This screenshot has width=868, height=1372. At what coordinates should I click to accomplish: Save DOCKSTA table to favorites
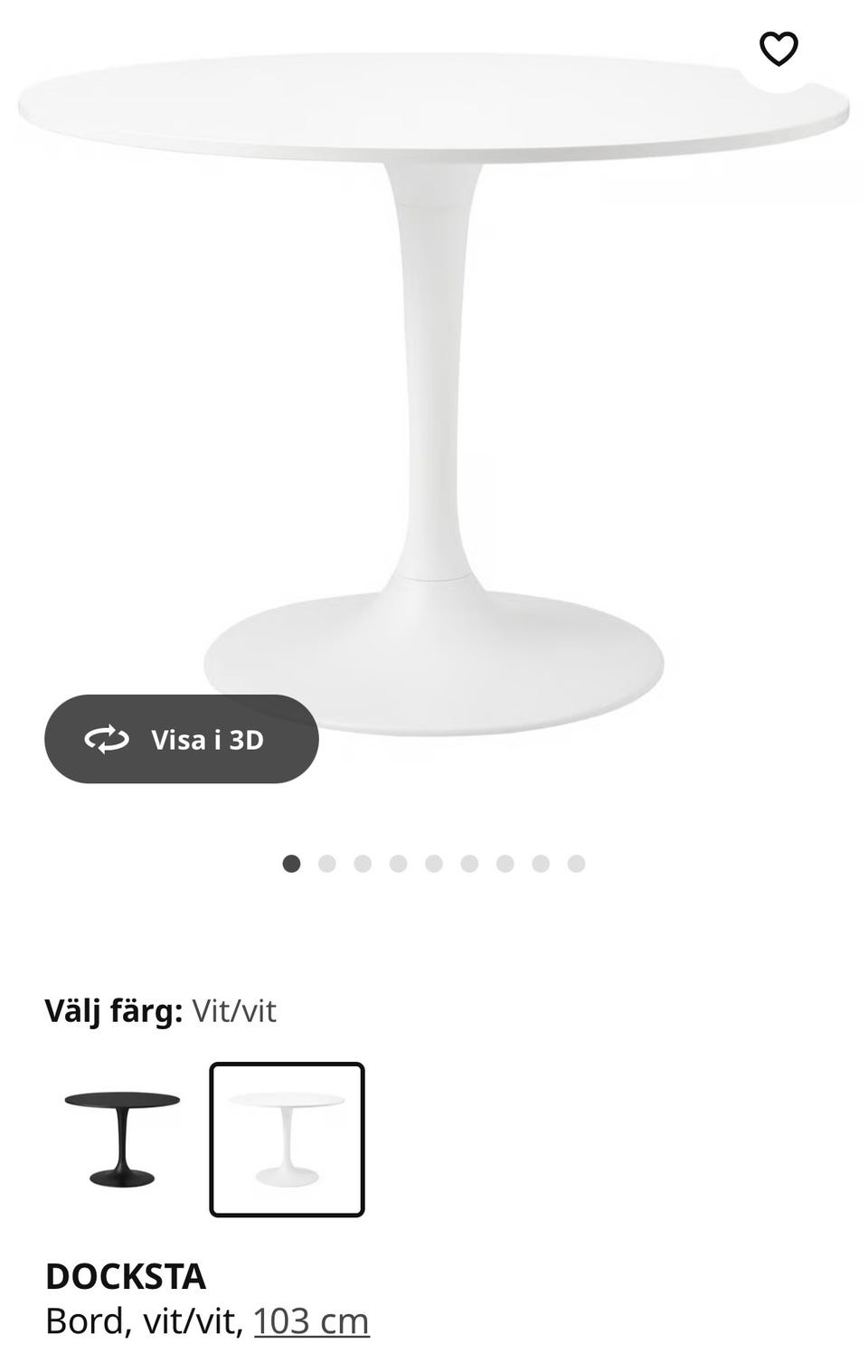click(778, 49)
